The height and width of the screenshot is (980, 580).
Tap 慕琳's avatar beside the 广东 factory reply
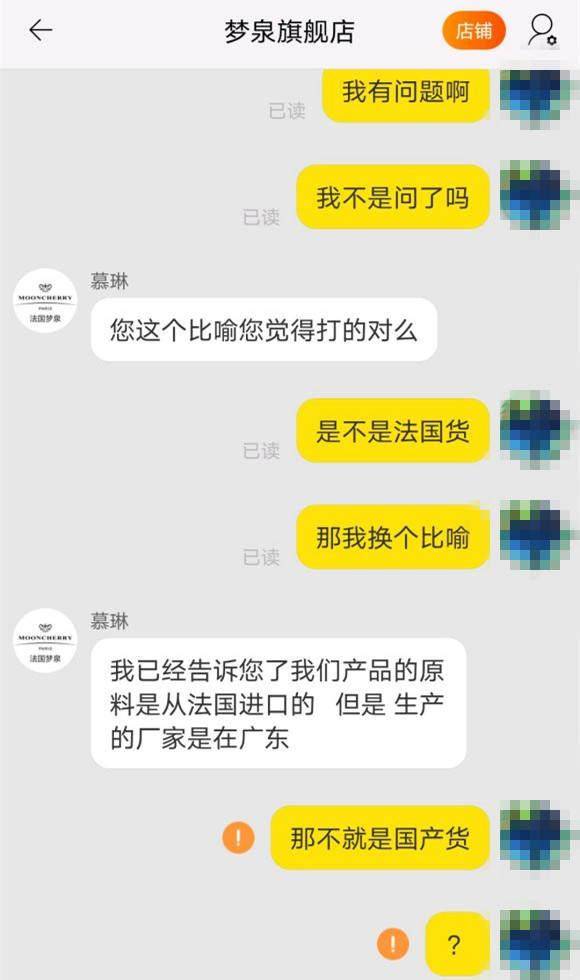click(x=45, y=641)
